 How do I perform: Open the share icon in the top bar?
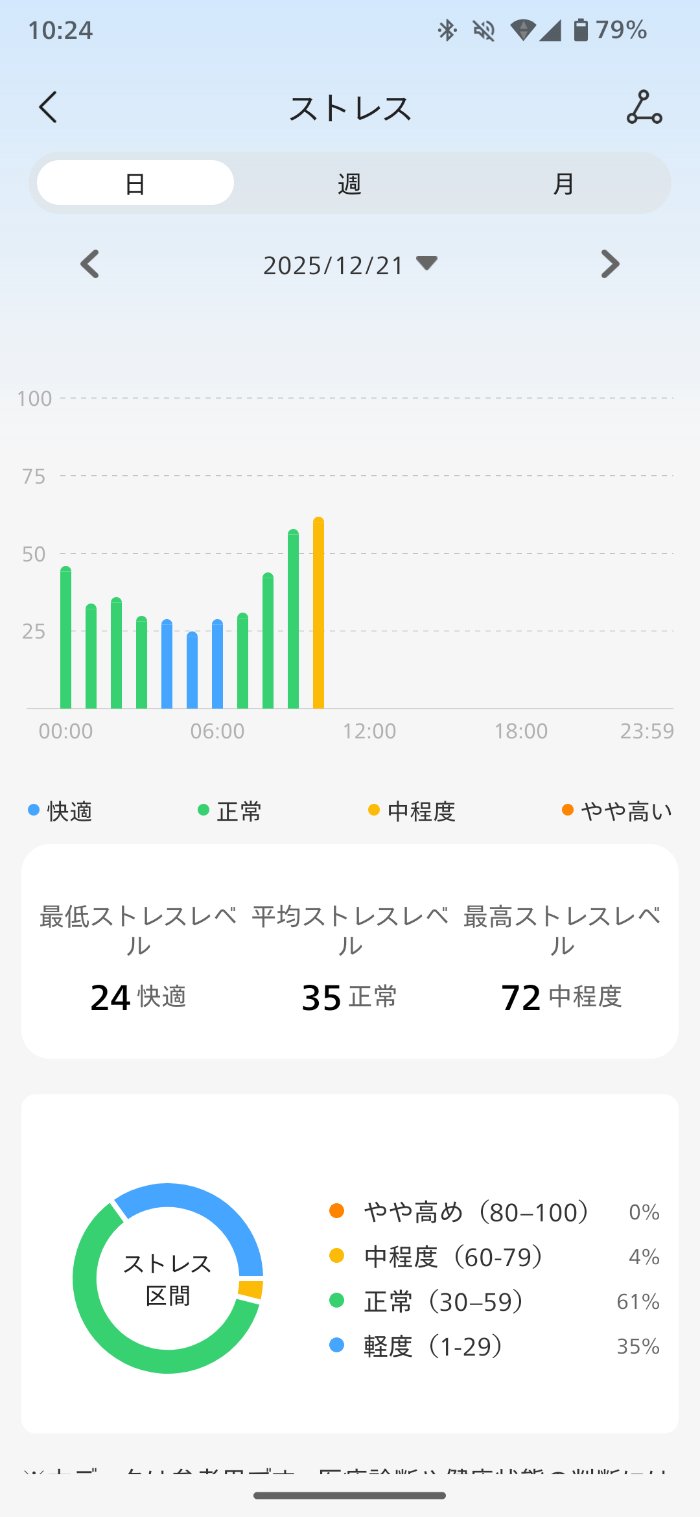tap(644, 108)
